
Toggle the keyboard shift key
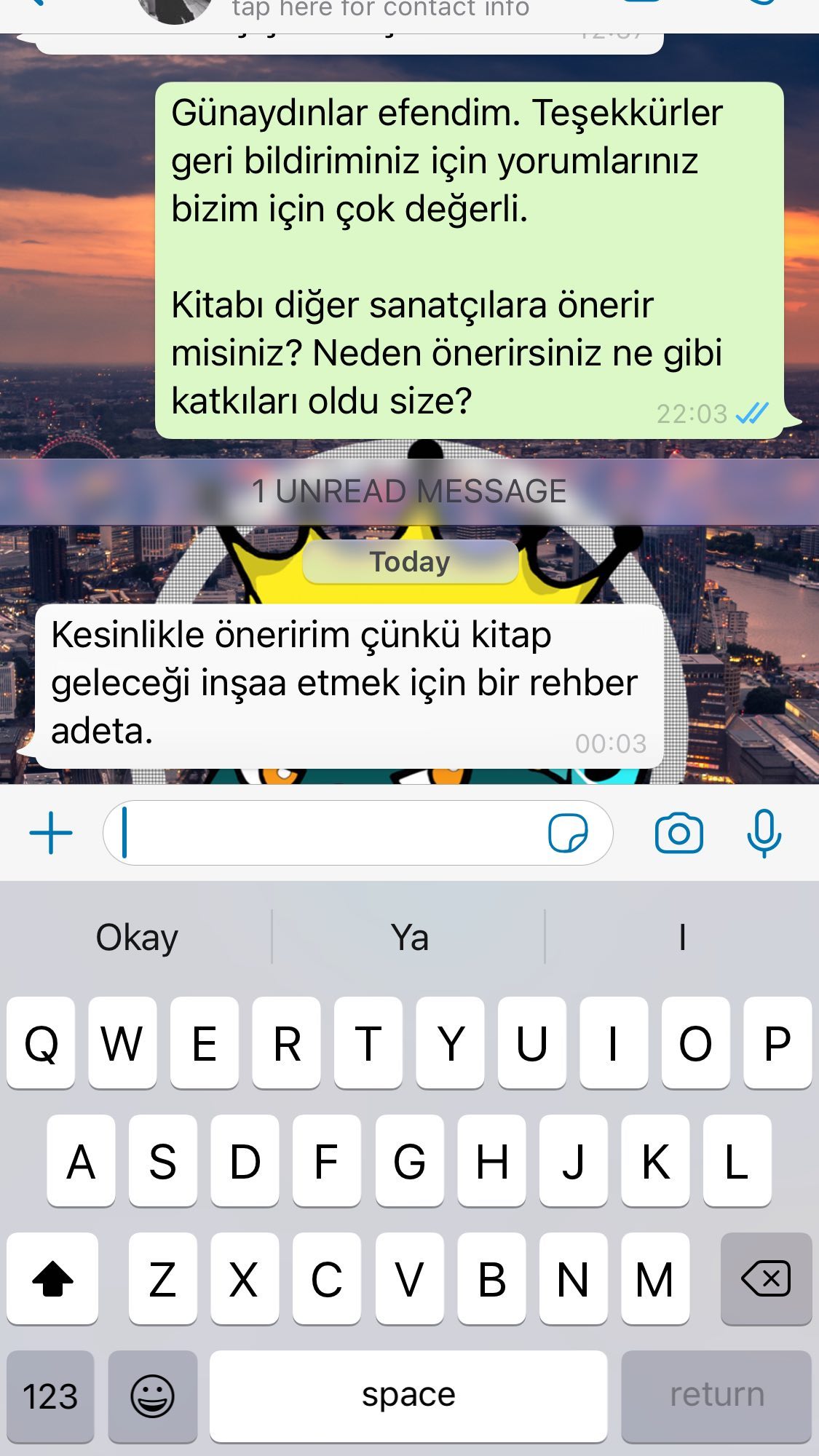point(52,1278)
